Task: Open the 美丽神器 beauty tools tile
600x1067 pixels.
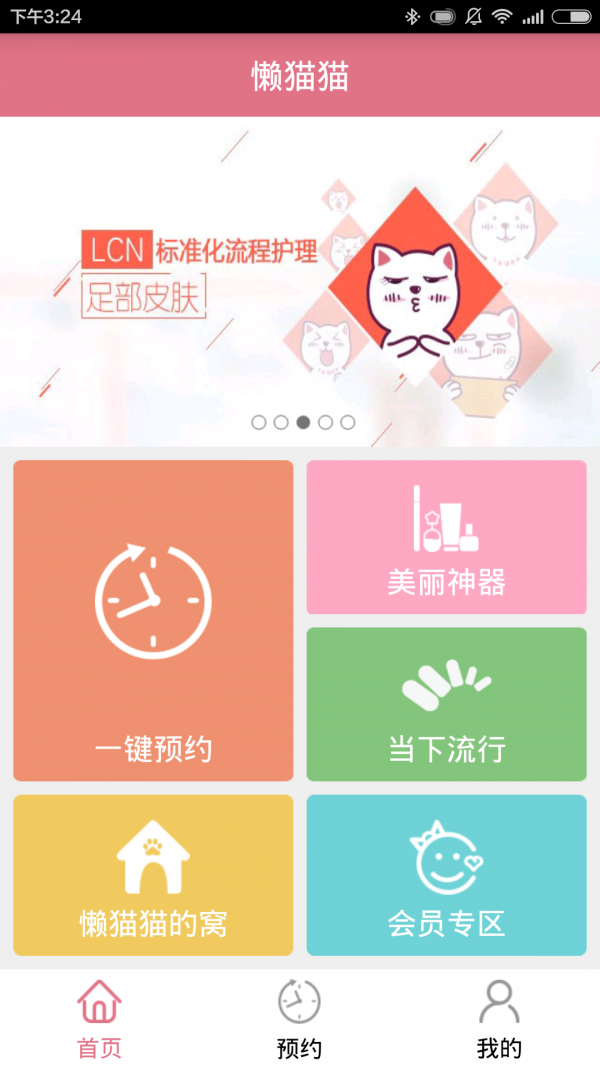Action: click(x=446, y=537)
